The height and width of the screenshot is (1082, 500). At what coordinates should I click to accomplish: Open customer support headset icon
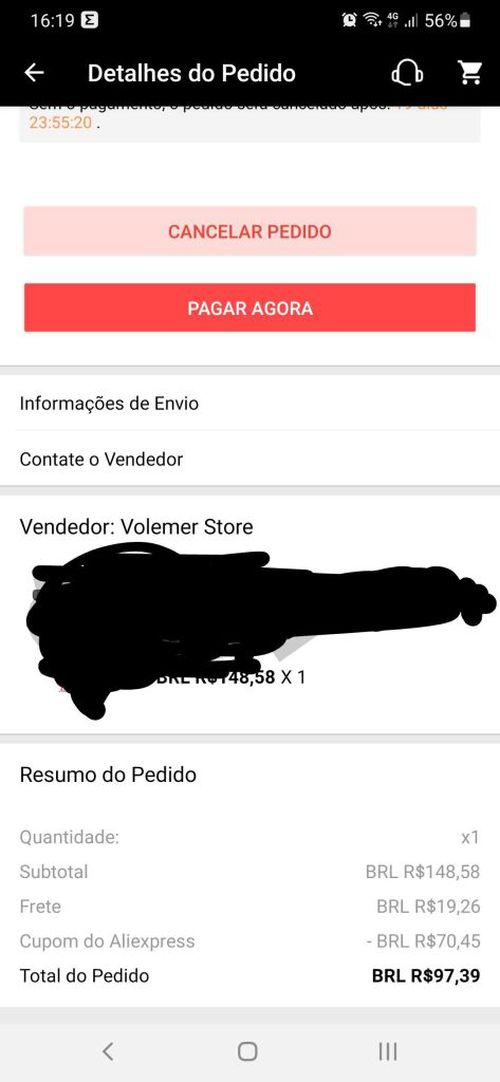(x=407, y=72)
